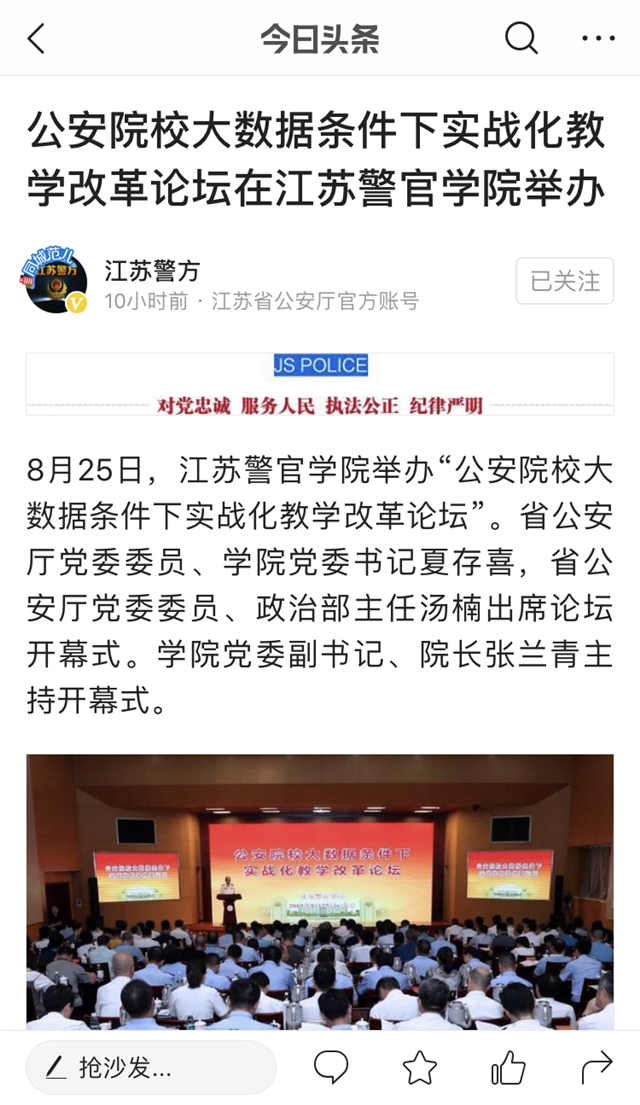Tap the 已关注 follow button
Screen dimensions: 640x1105
click(565, 281)
